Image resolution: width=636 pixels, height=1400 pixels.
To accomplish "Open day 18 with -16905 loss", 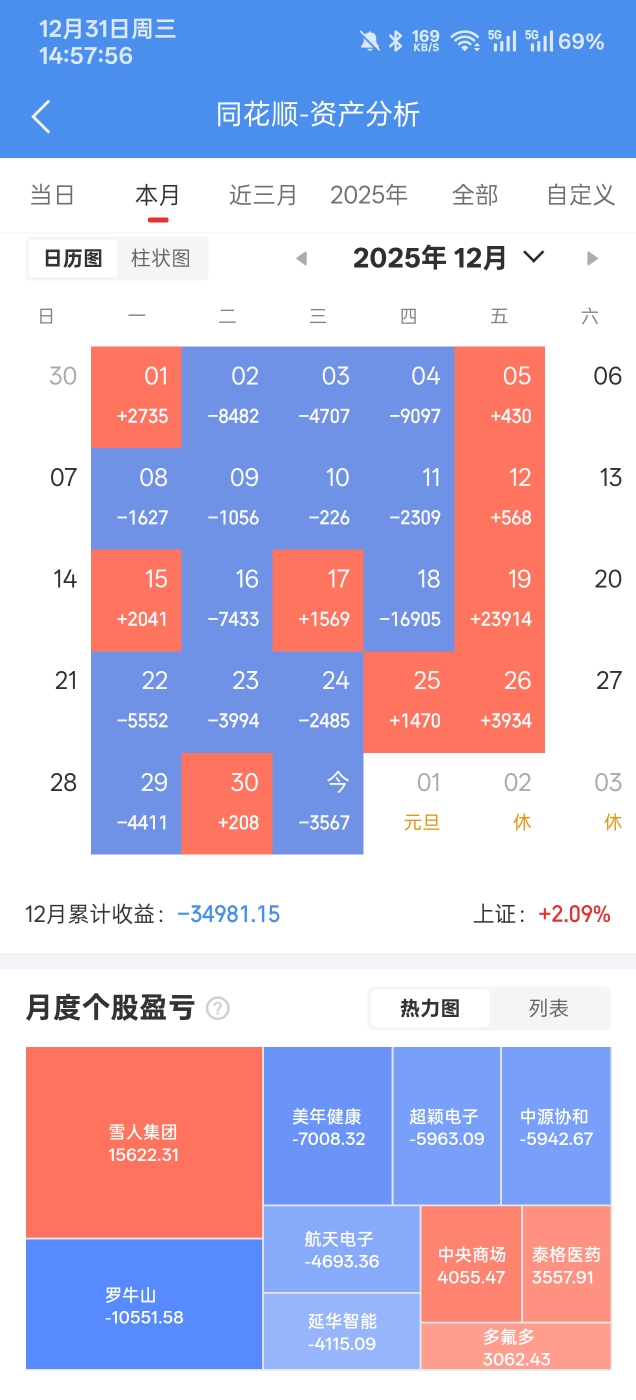I will (x=409, y=600).
